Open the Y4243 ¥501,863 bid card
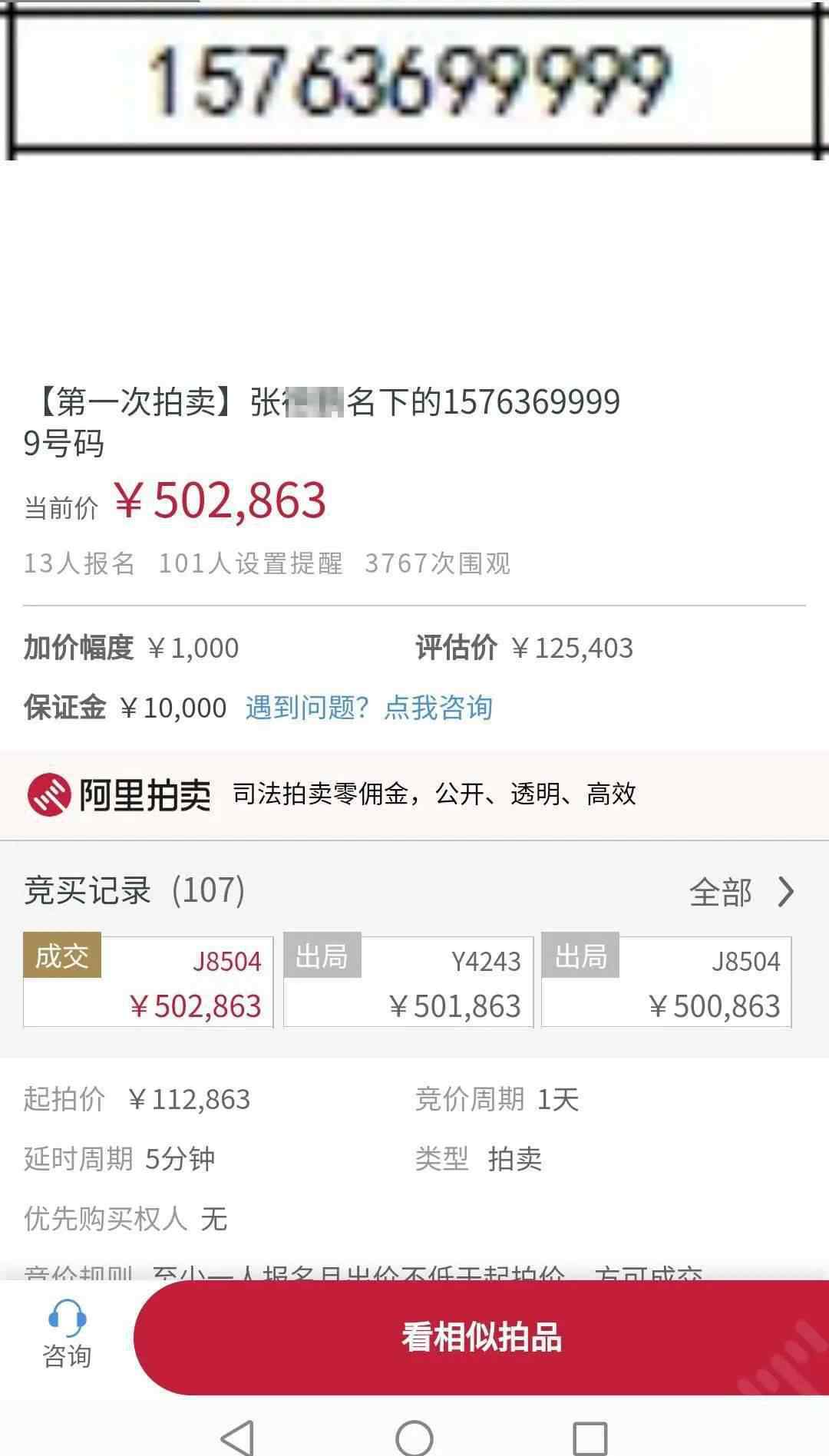 click(x=408, y=980)
